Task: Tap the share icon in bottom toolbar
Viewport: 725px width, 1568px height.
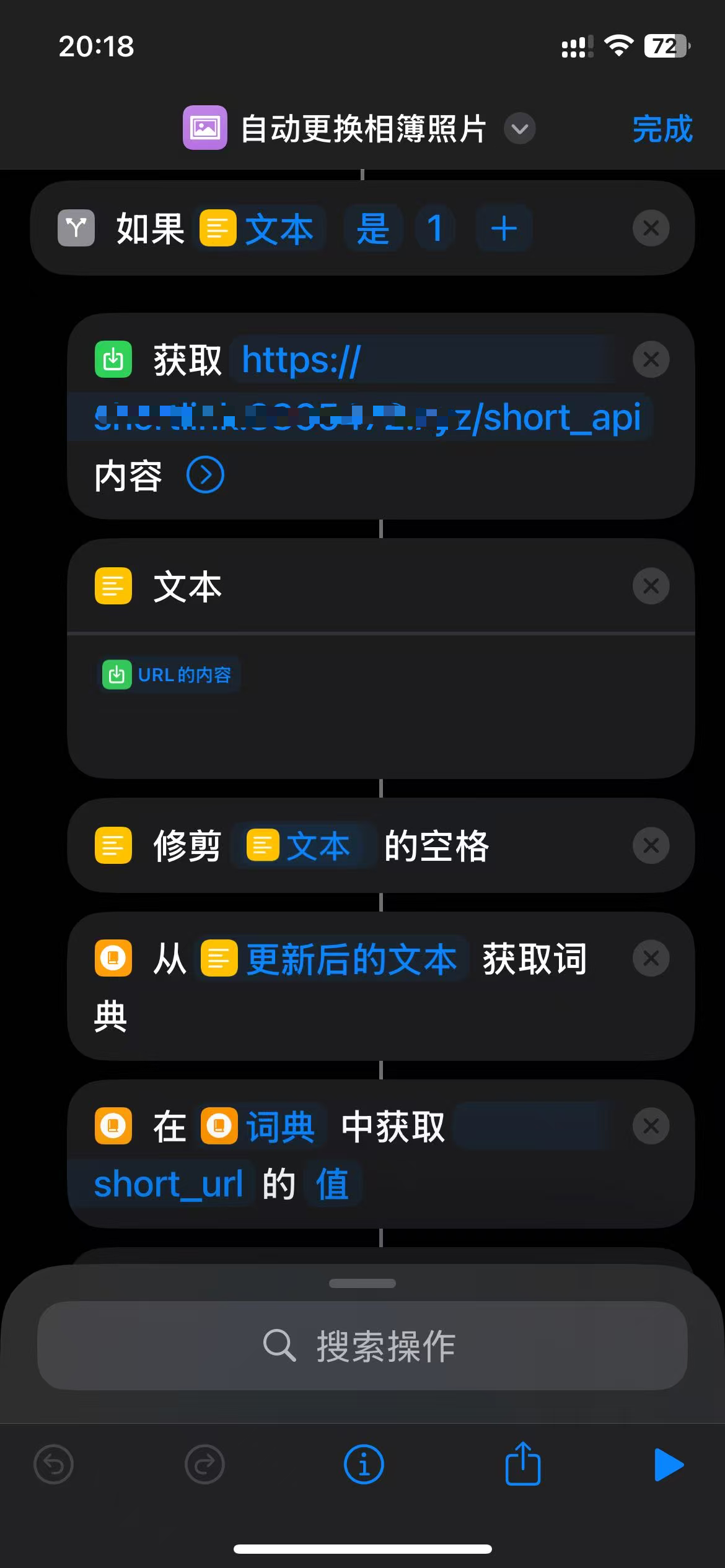Action: tap(522, 1465)
